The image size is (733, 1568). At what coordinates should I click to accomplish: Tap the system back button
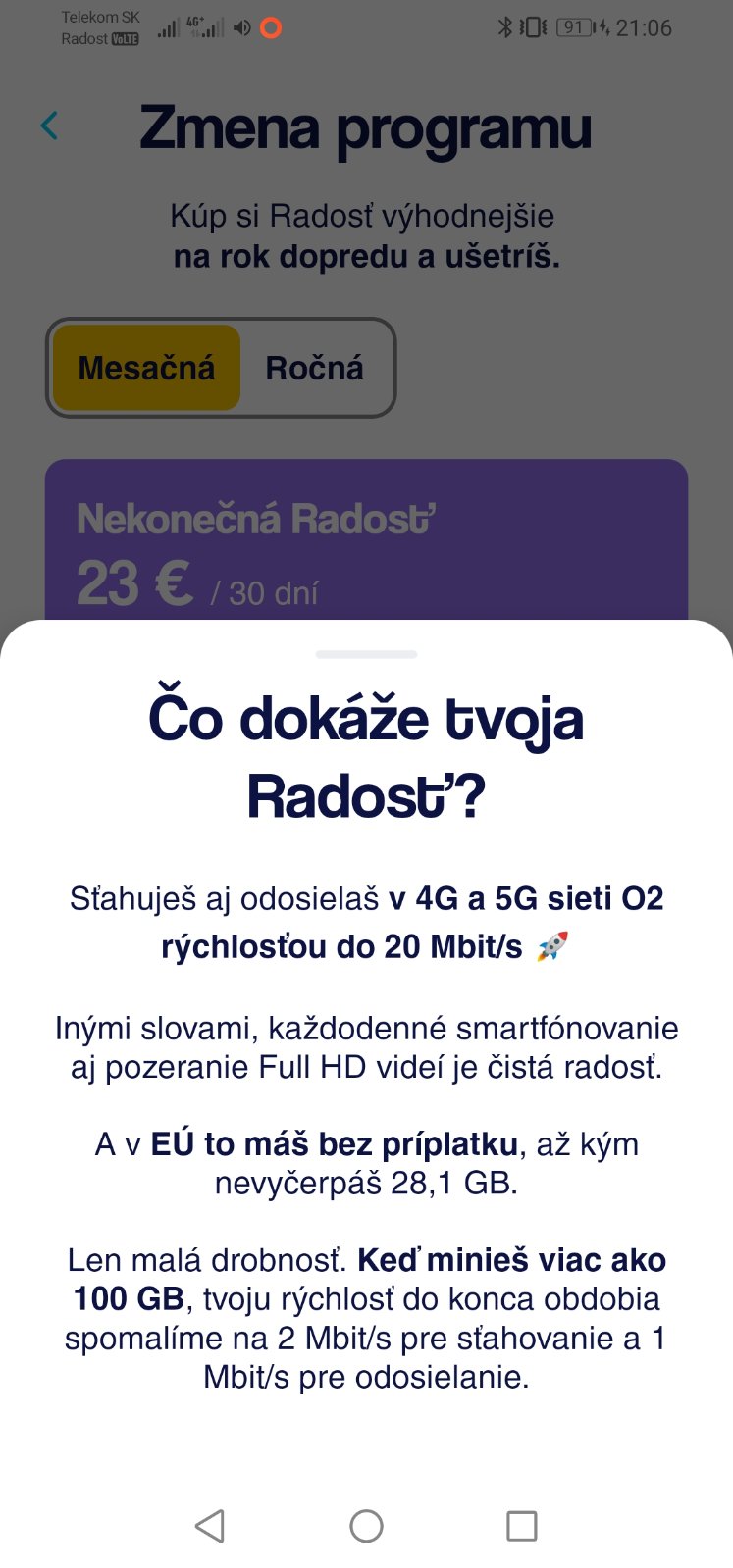[x=210, y=1525]
